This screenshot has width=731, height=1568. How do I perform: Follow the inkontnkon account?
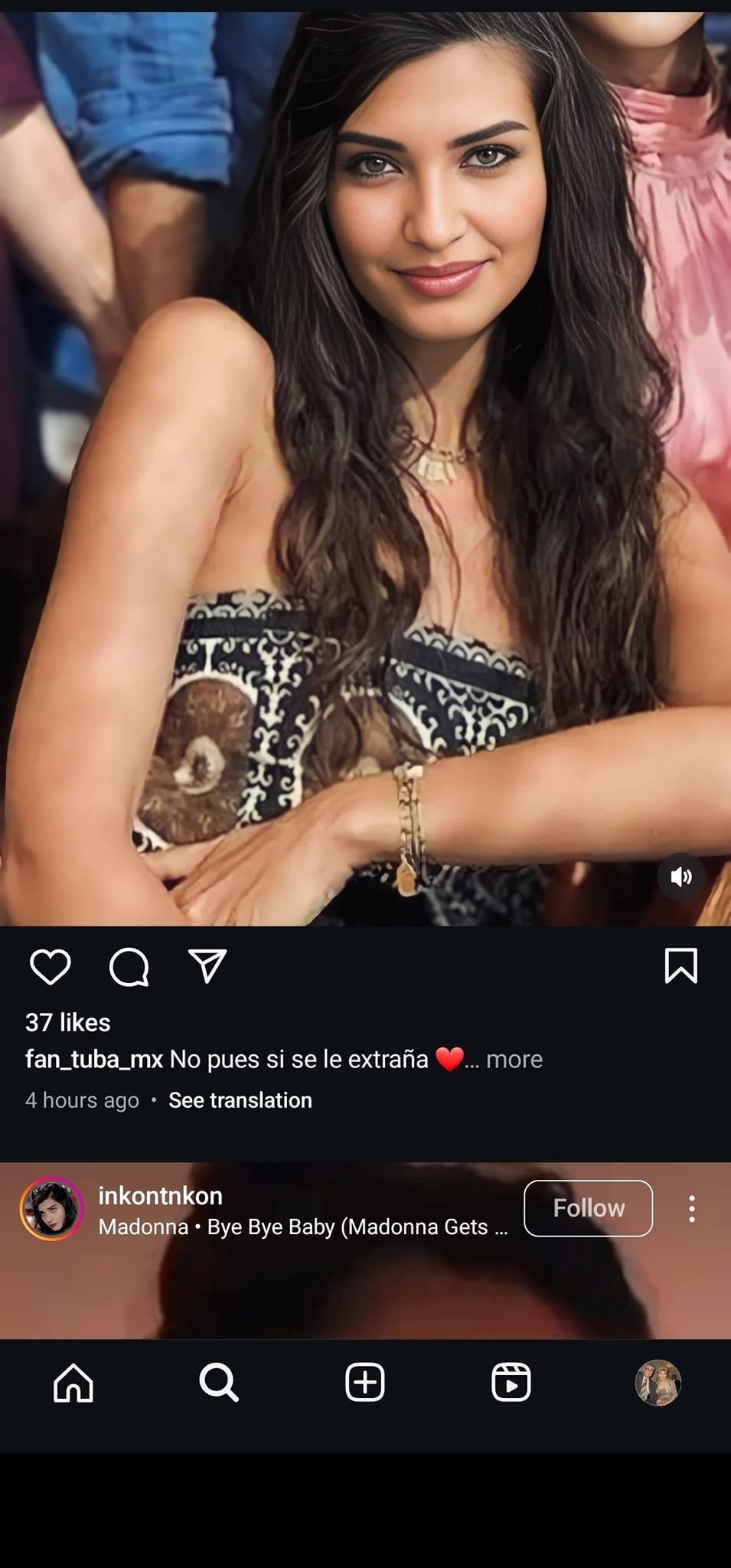[x=588, y=1208]
